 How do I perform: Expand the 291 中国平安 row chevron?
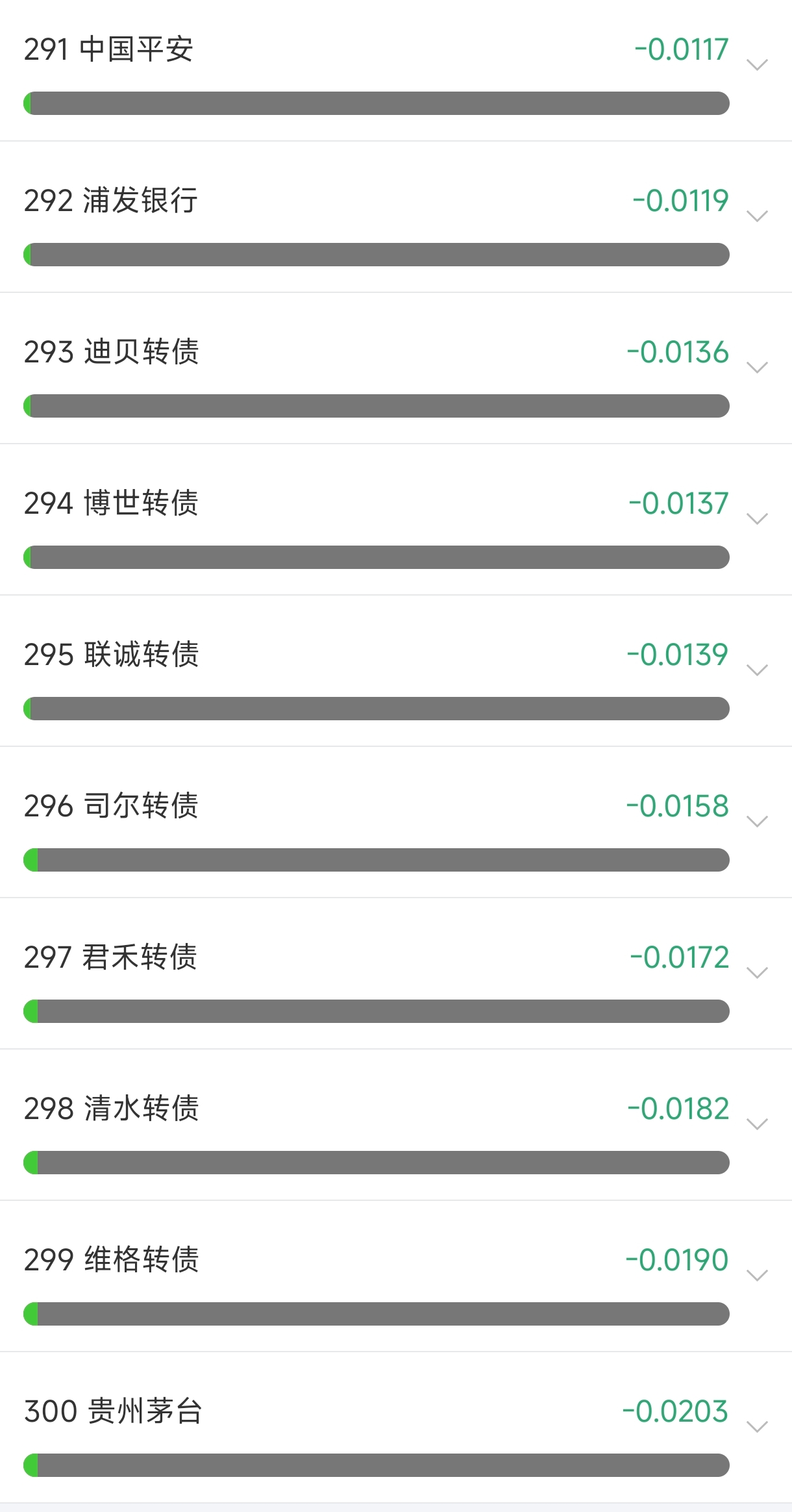click(x=757, y=65)
